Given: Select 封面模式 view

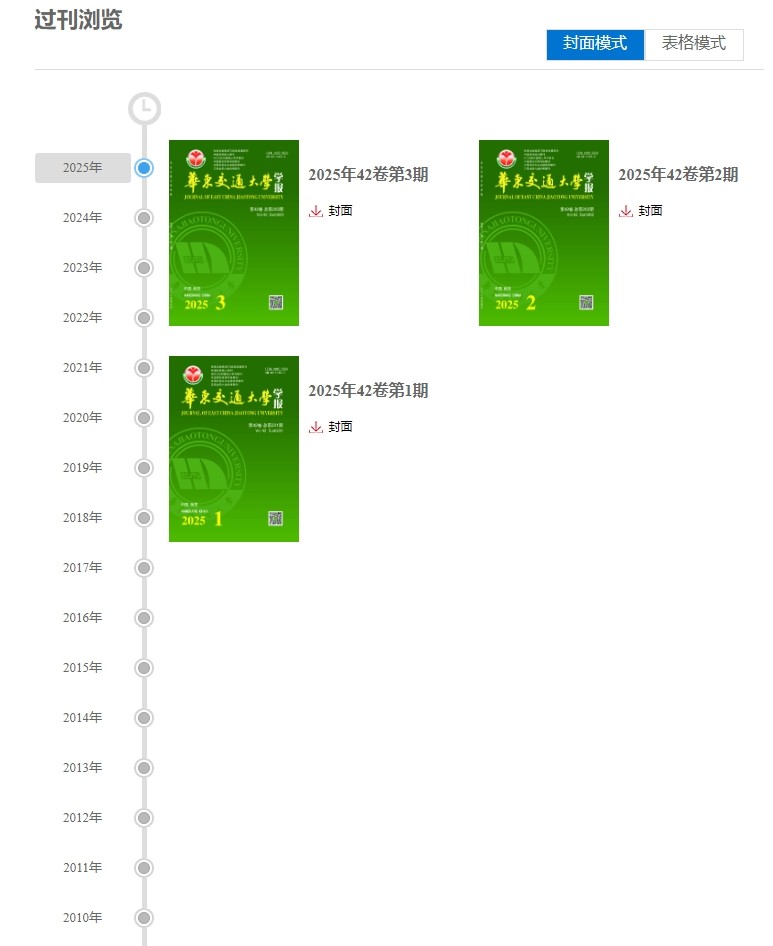Looking at the screenshot, I should click(595, 44).
